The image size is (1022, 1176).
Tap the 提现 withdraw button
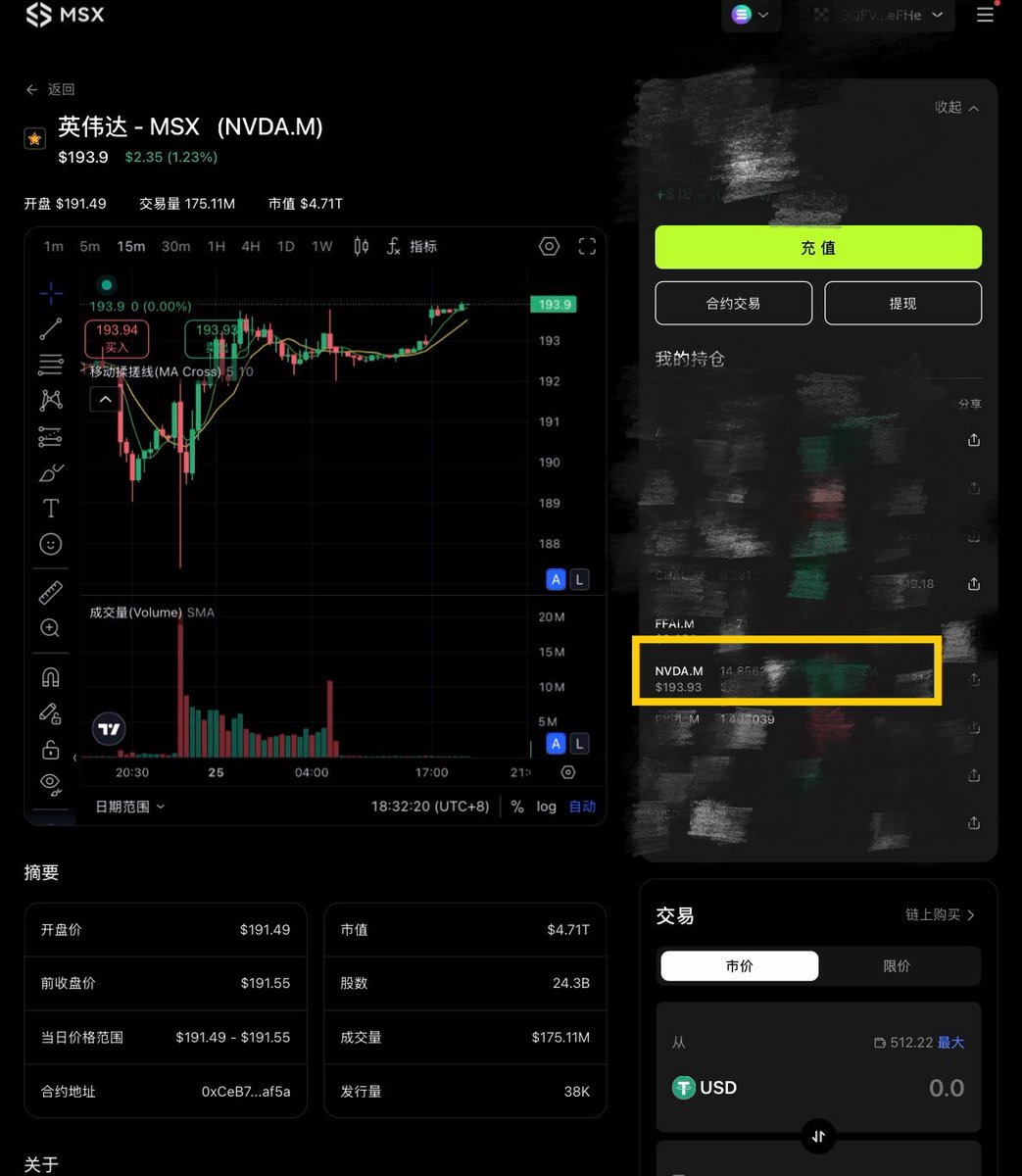[x=902, y=304]
